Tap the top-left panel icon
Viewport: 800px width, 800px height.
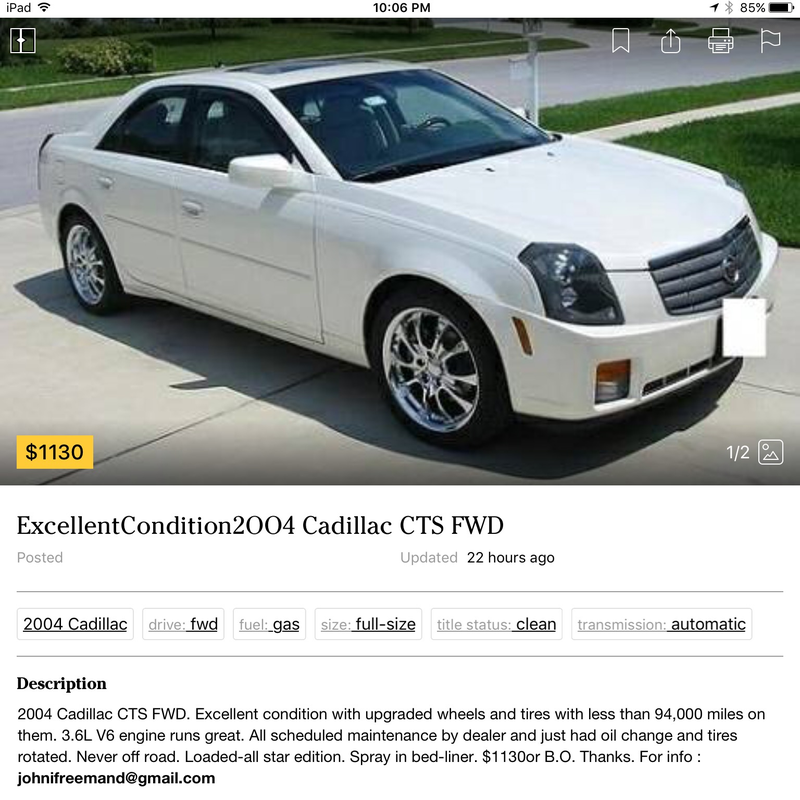pyautogui.click(x=23, y=41)
